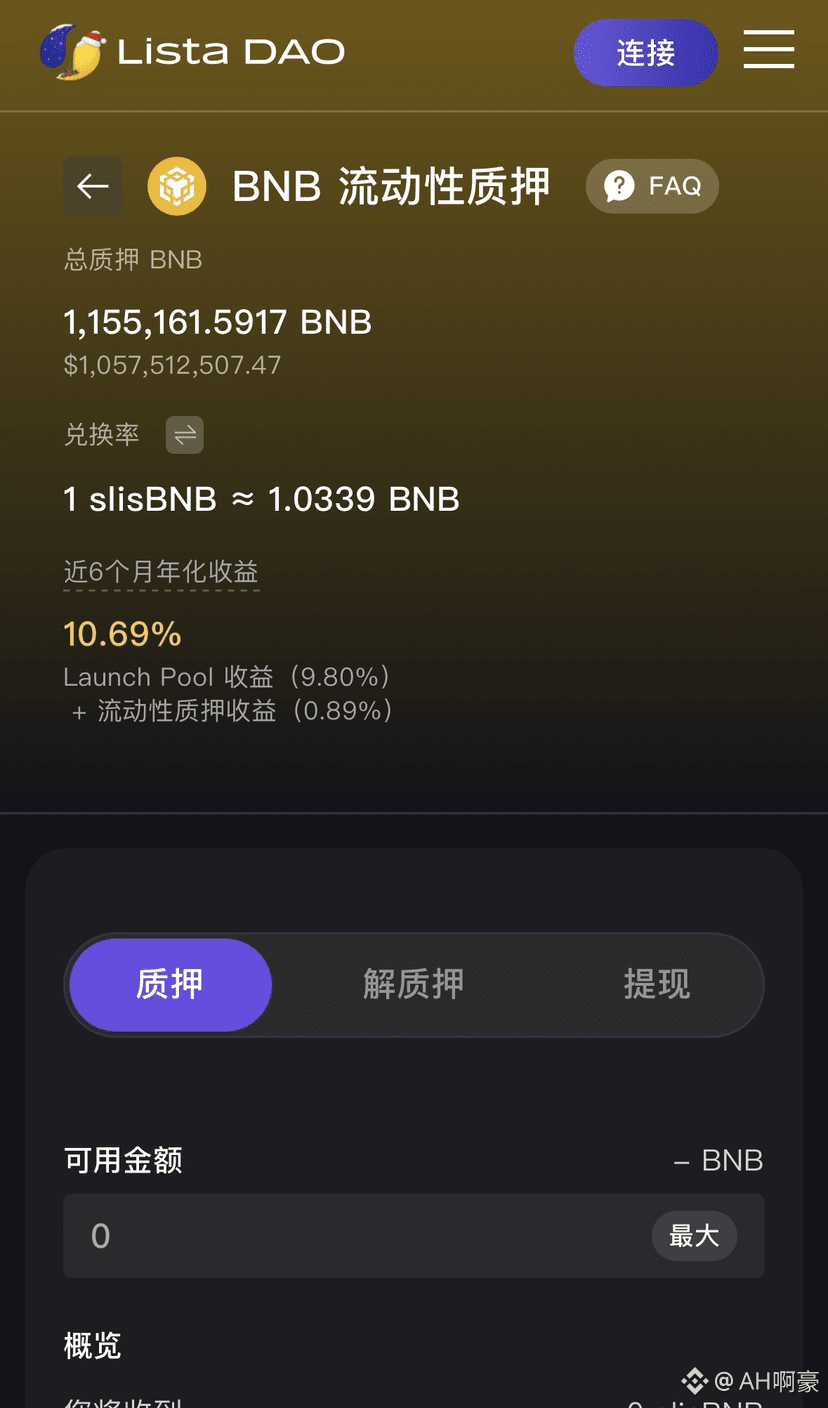The height and width of the screenshot is (1408, 828).
Task: Switch to the 提现 tab
Action: (x=656, y=985)
